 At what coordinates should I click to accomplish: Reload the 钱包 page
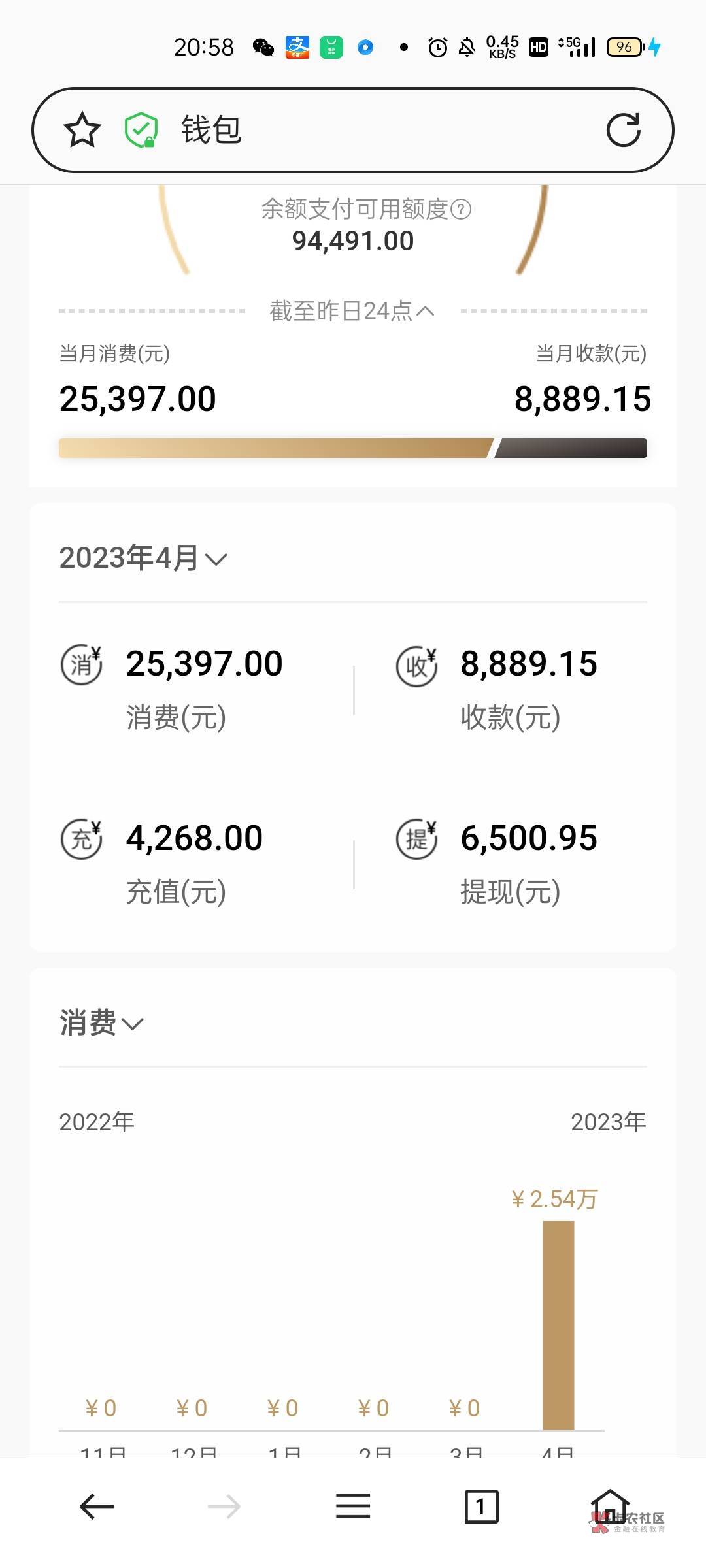click(623, 130)
